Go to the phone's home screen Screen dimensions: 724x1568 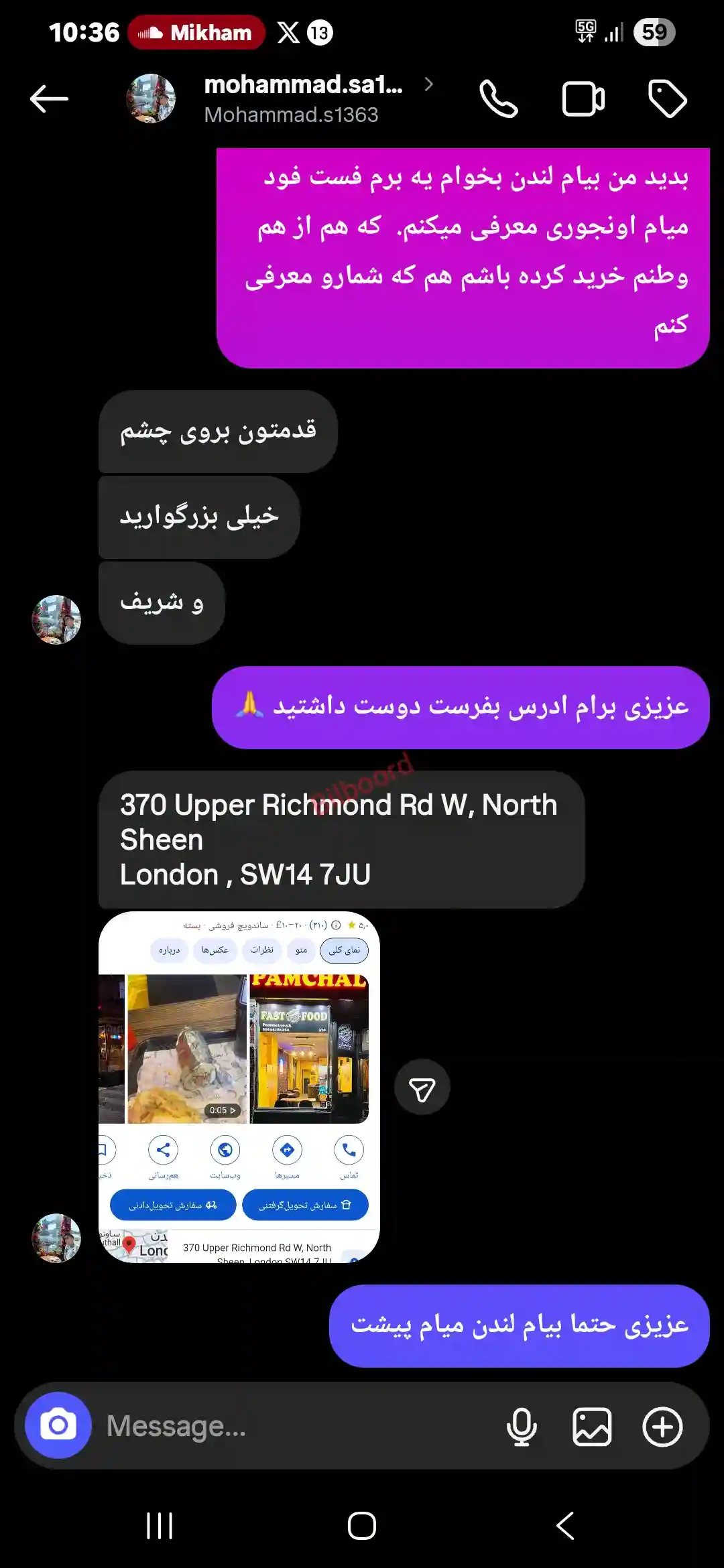pyautogui.click(x=362, y=1526)
